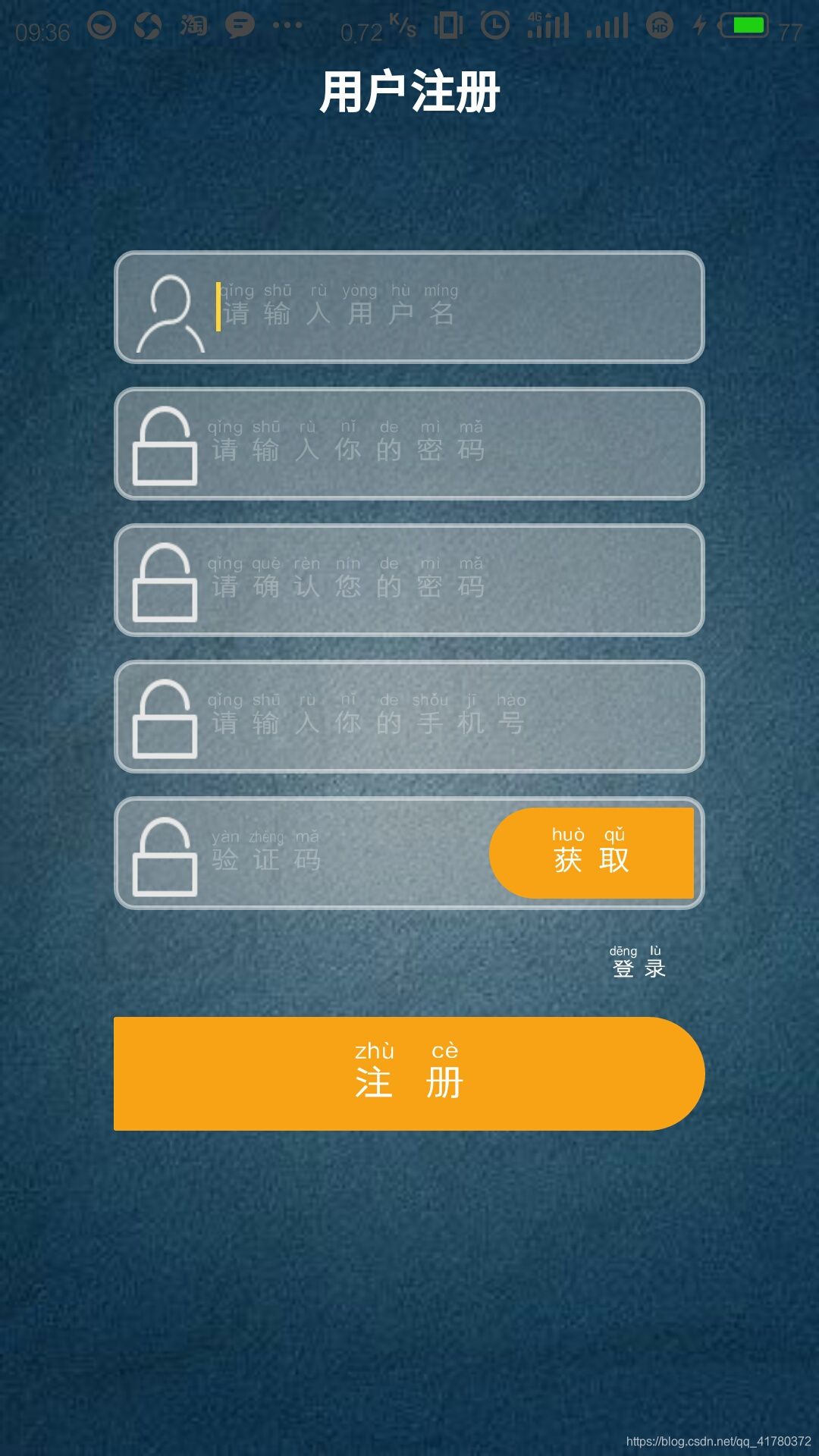Screen dimensions: 819x1456
Task: Focus the verification code field 验证码
Action: pos(303,853)
